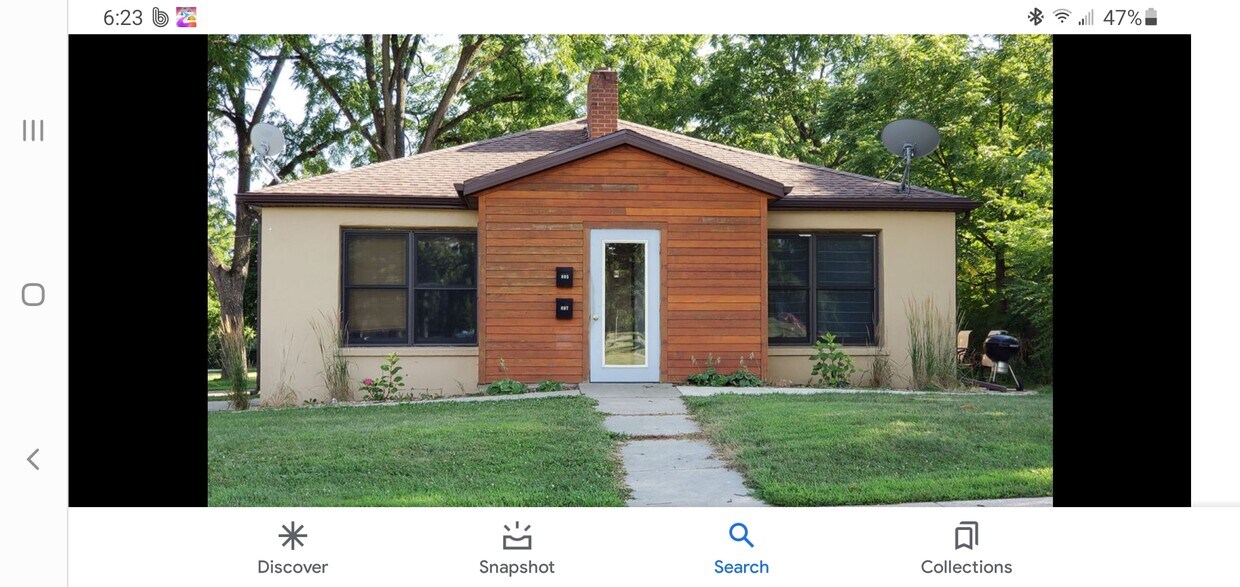Open the recent apps view

coord(33,131)
